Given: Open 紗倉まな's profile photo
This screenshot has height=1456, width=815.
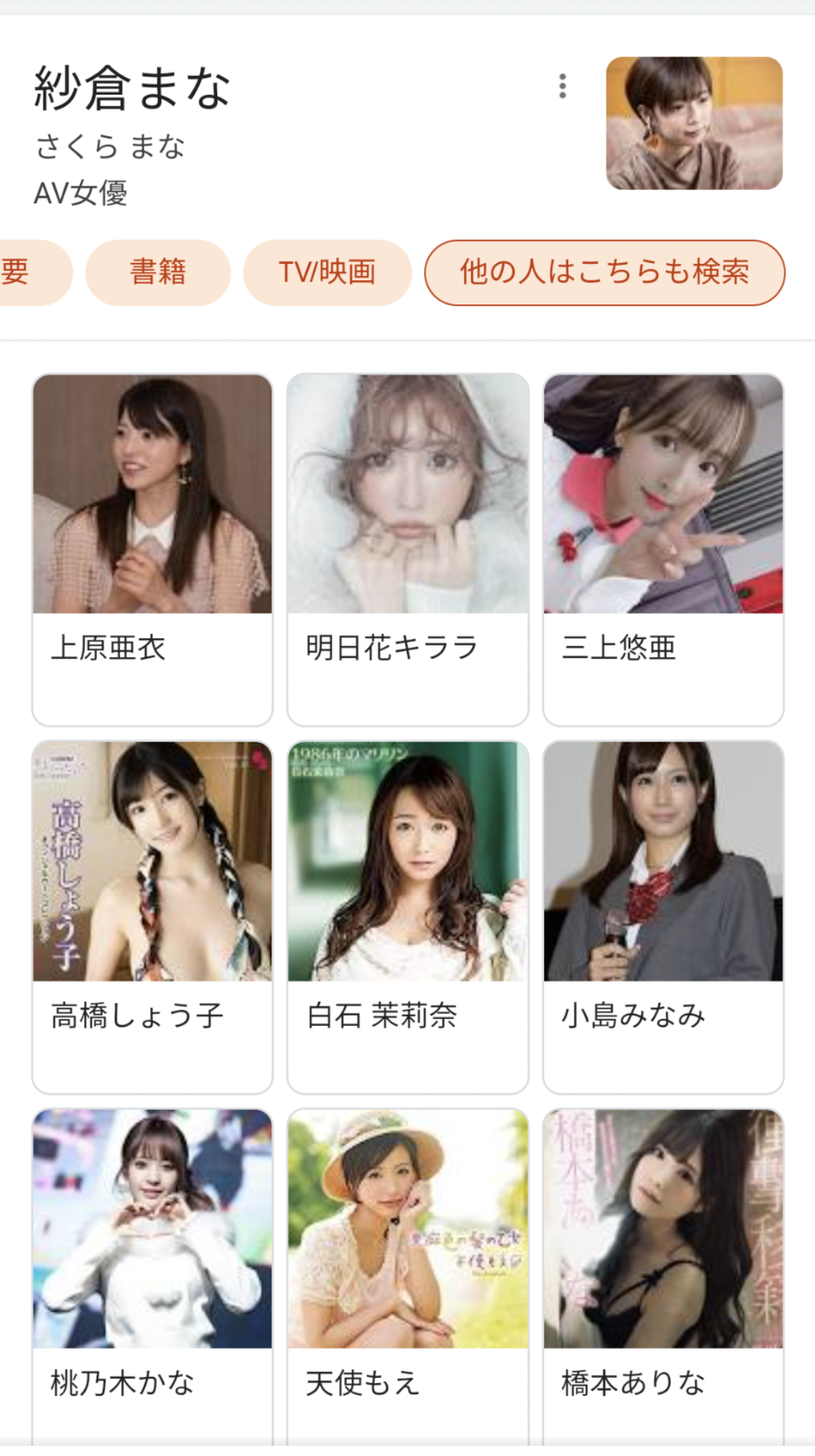Looking at the screenshot, I should pos(693,124).
